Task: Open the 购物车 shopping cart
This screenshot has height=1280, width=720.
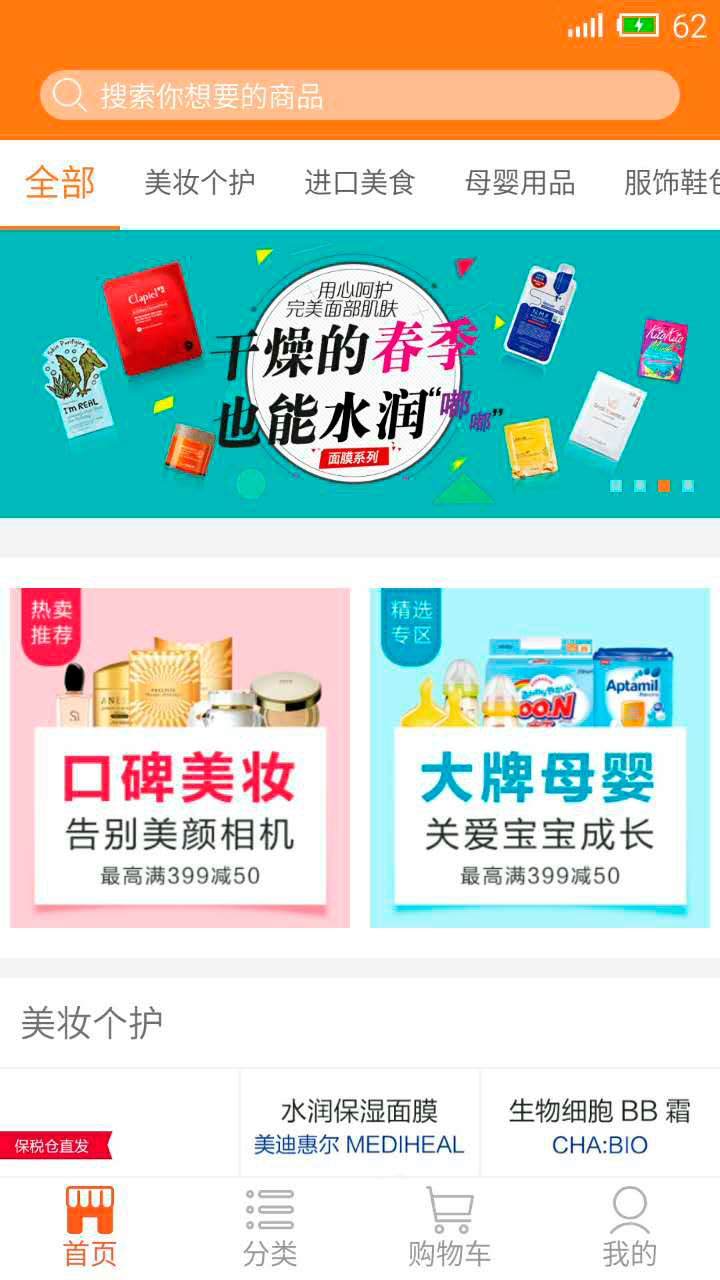Action: click(450, 1228)
